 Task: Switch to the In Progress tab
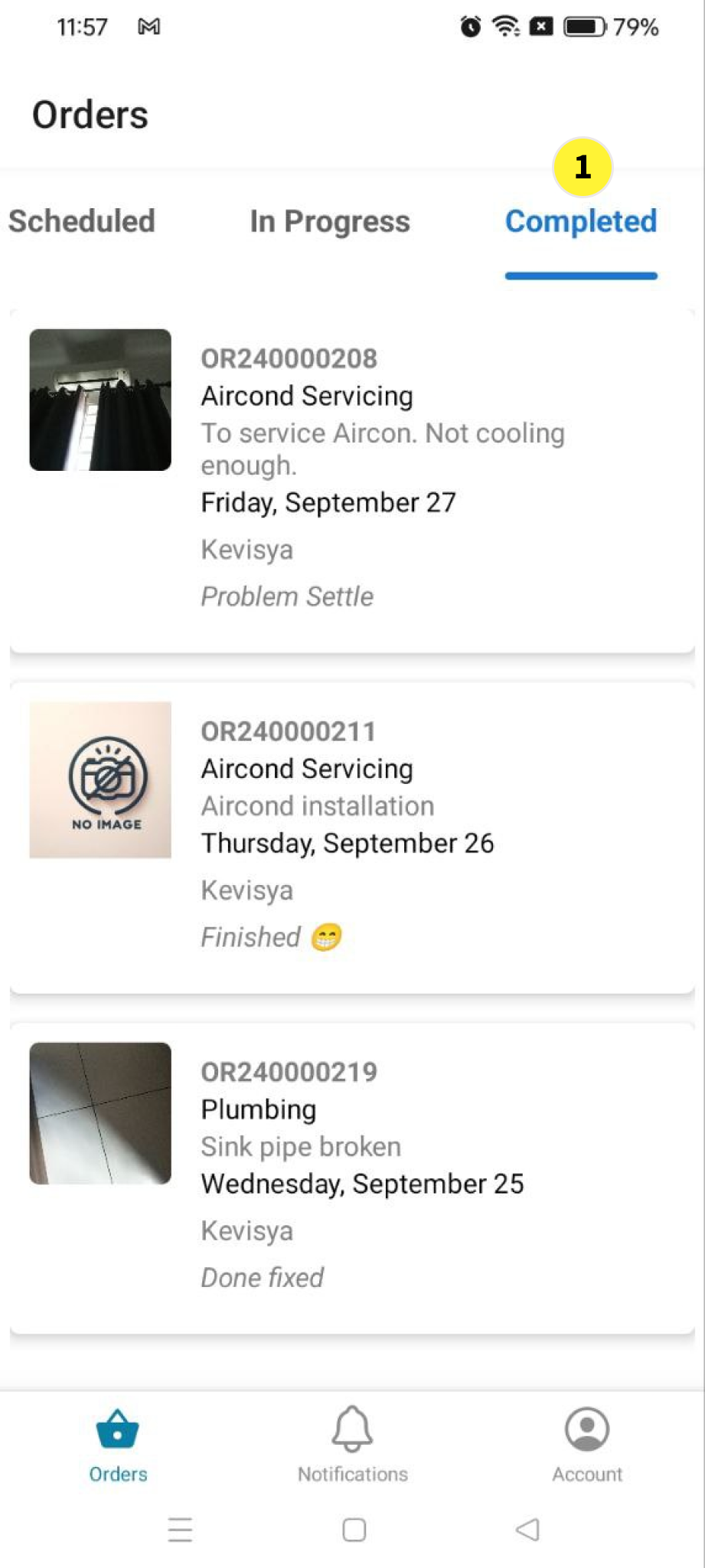(x=329, y=221)
